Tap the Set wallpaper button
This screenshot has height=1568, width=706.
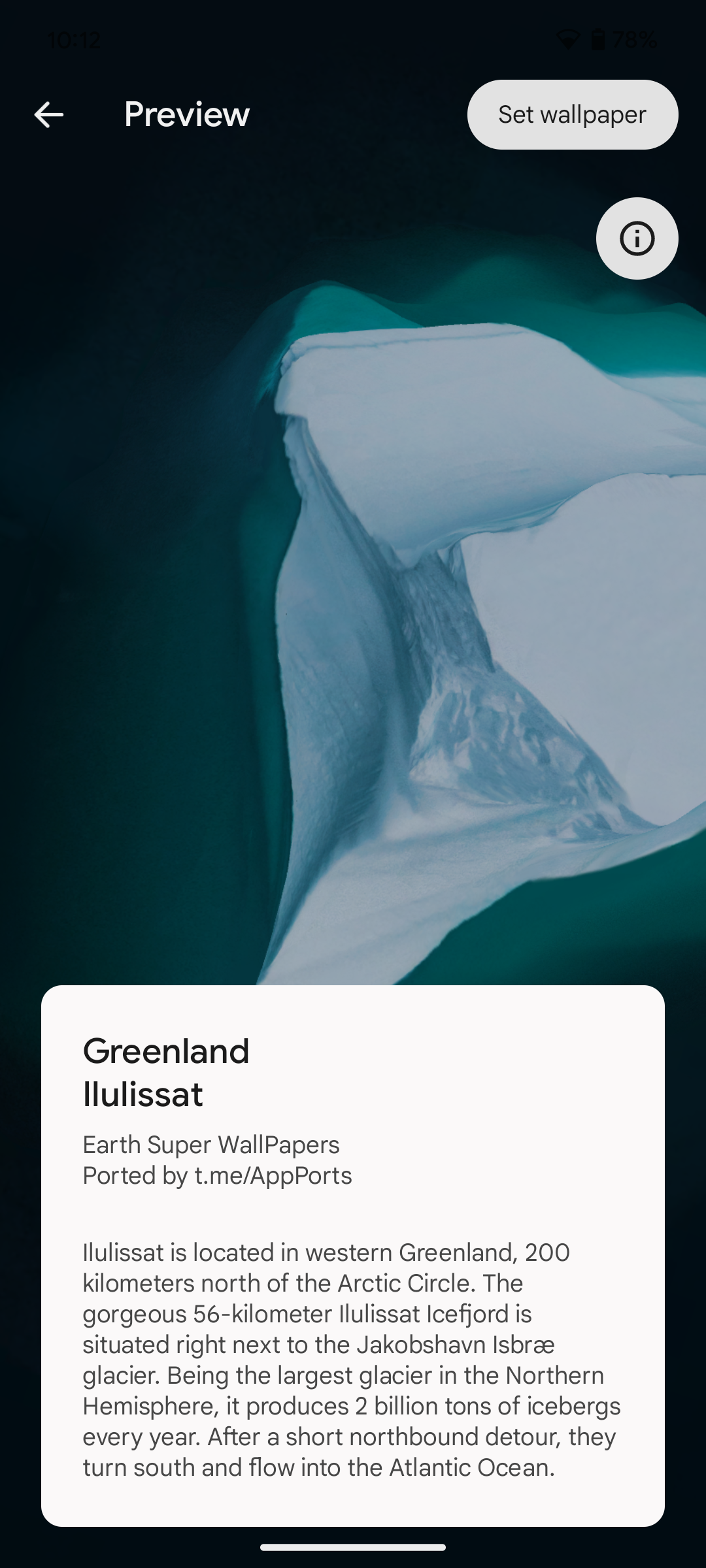(572, 115)
